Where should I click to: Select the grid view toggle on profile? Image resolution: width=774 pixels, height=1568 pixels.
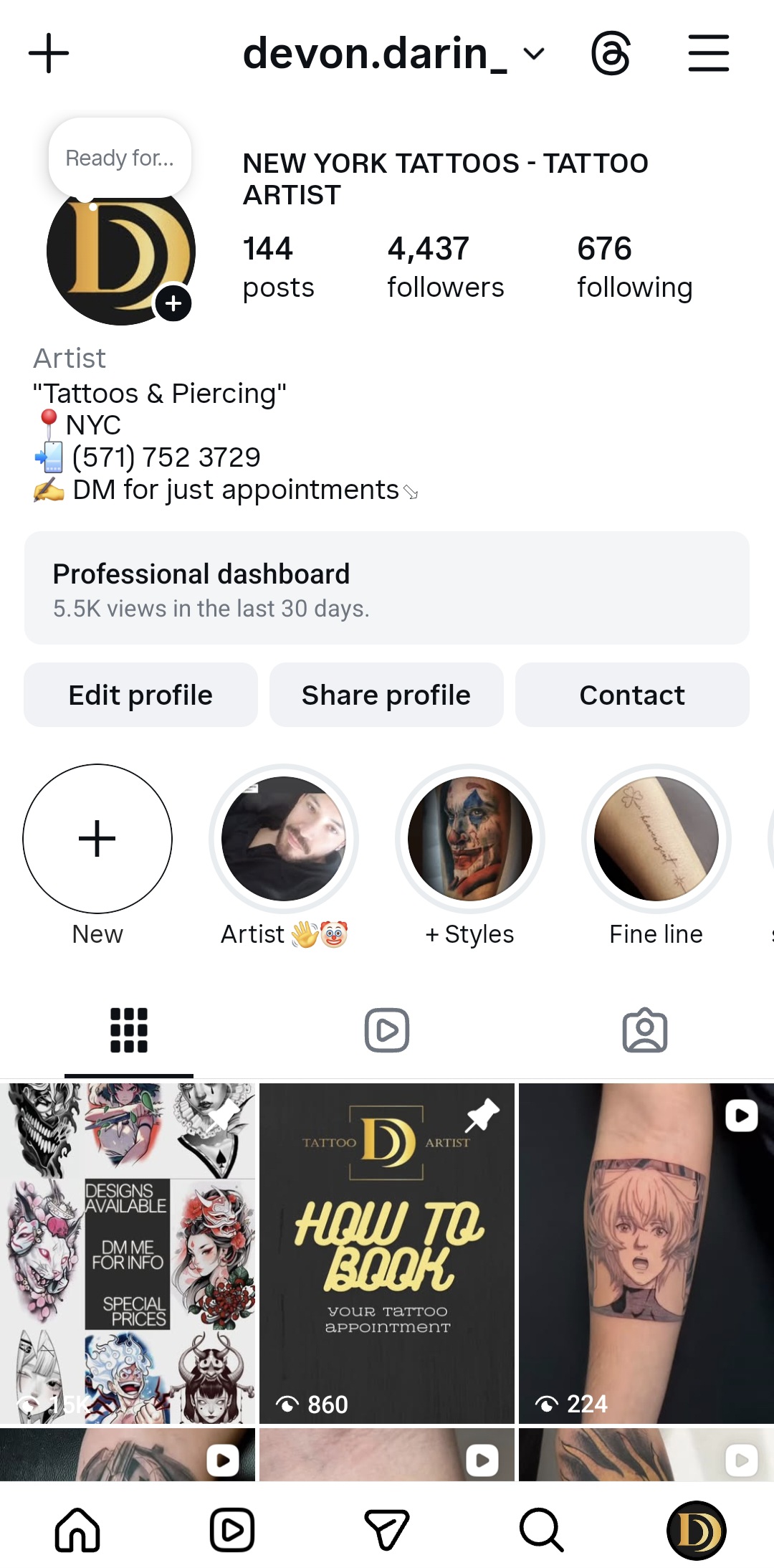pos(128,1030)
